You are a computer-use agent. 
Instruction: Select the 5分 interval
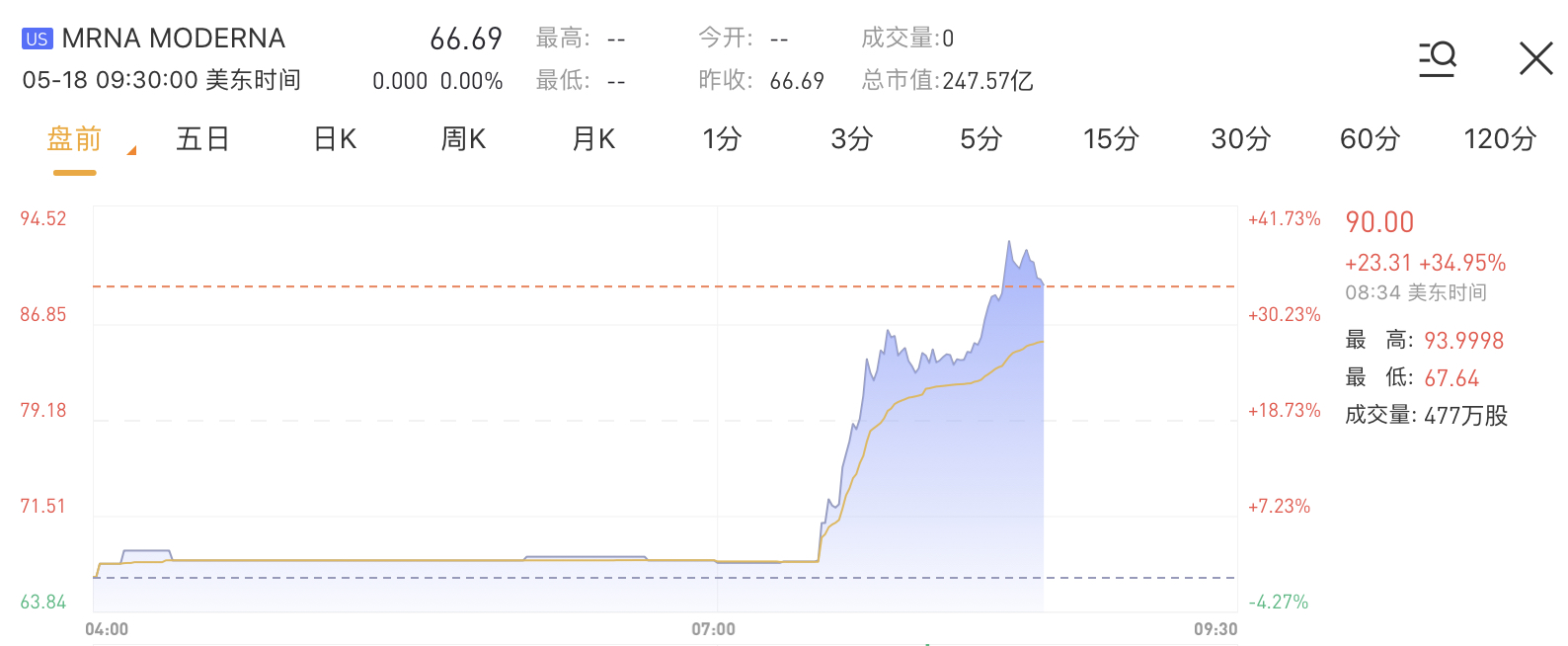tap(981, 139)
